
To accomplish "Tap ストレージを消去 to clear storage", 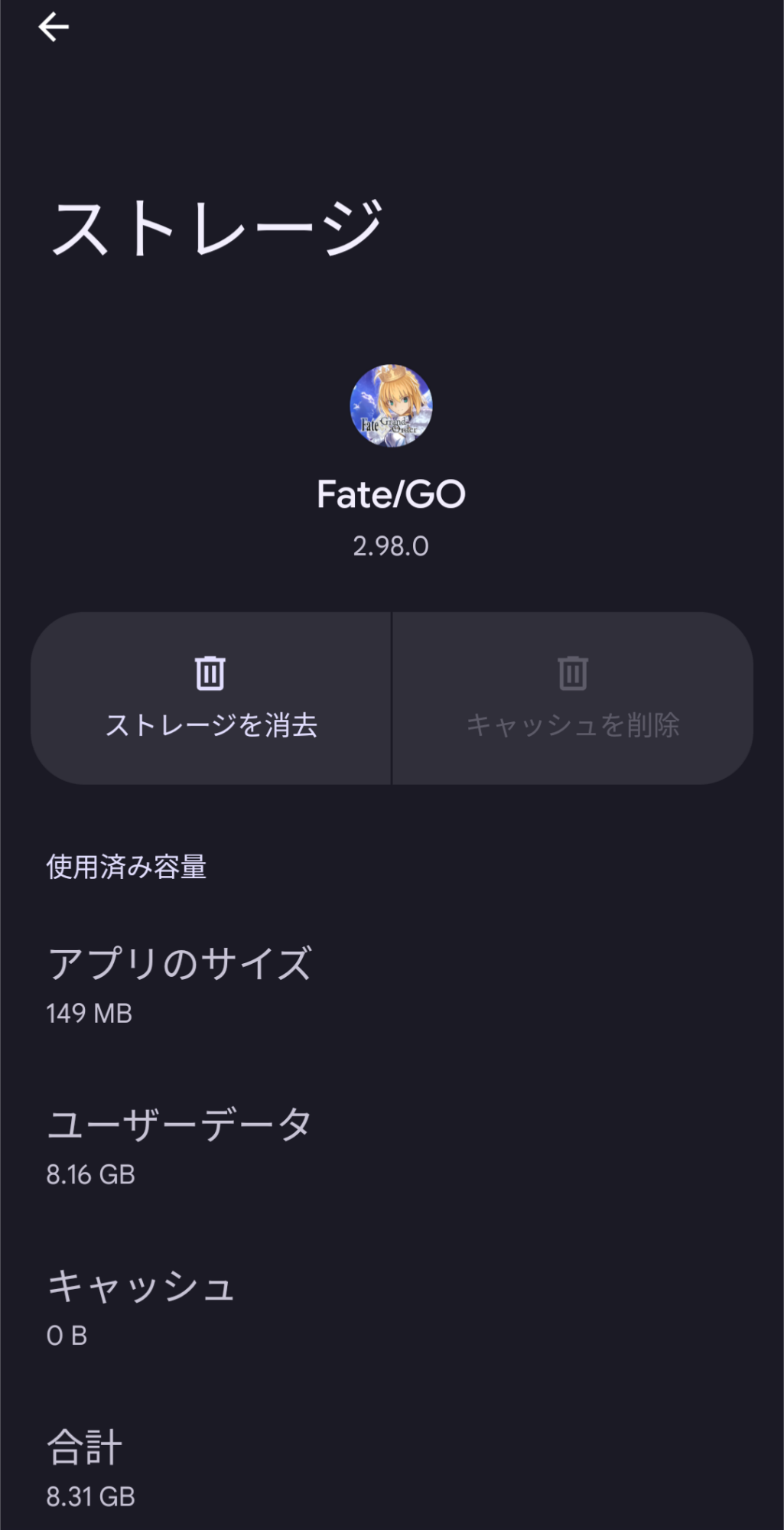I will pyautogui.click(x=211, y=698).
